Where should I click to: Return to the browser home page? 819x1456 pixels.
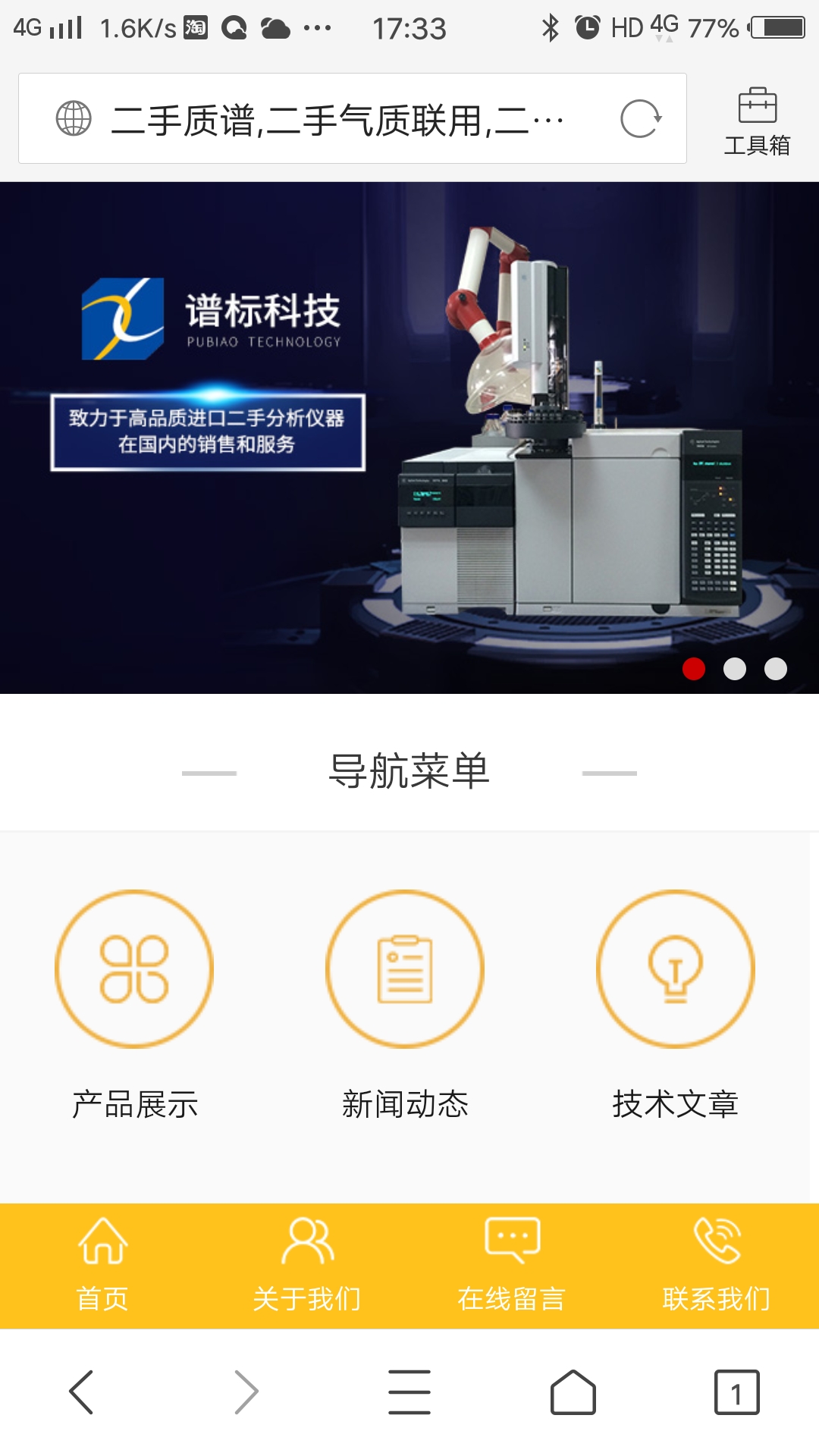573,1392
